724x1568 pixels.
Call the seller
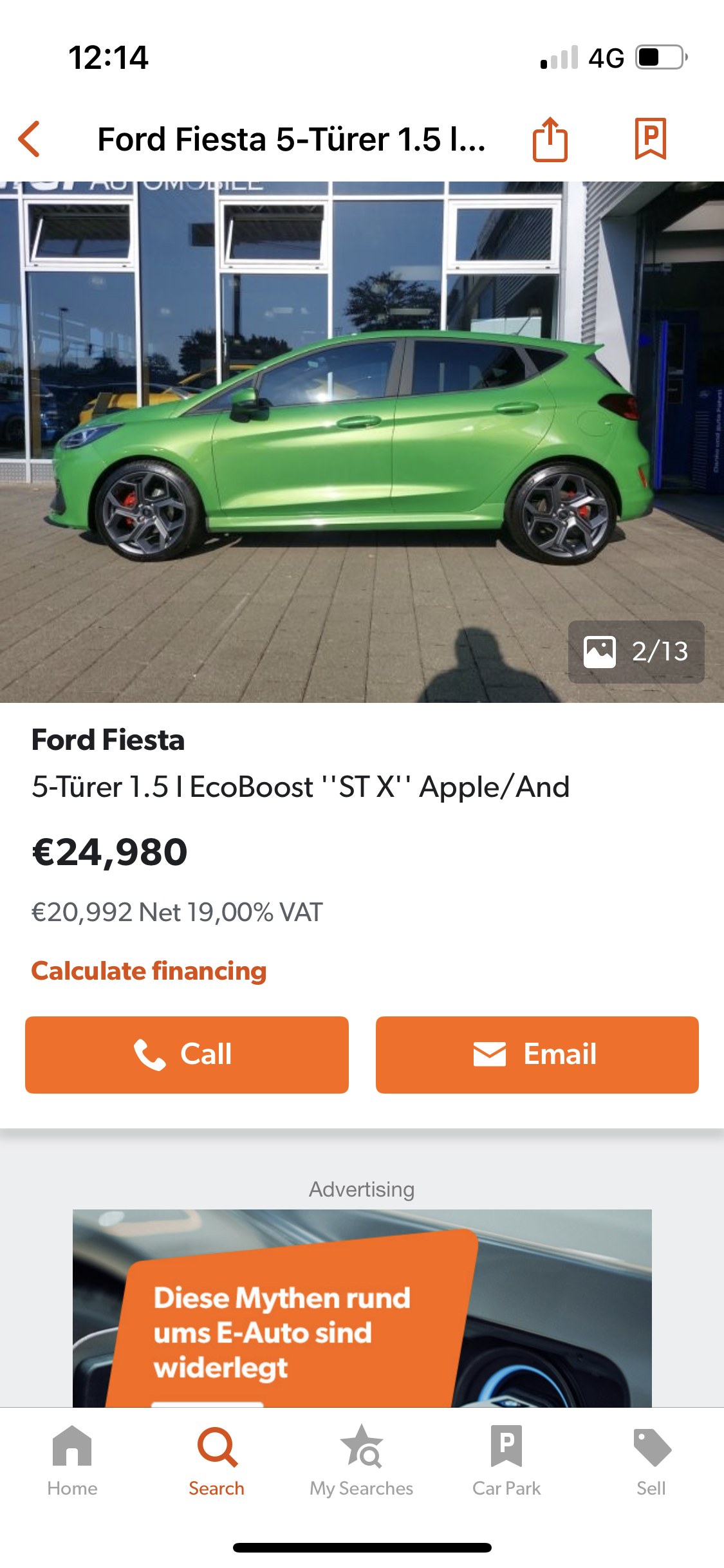187,1054
